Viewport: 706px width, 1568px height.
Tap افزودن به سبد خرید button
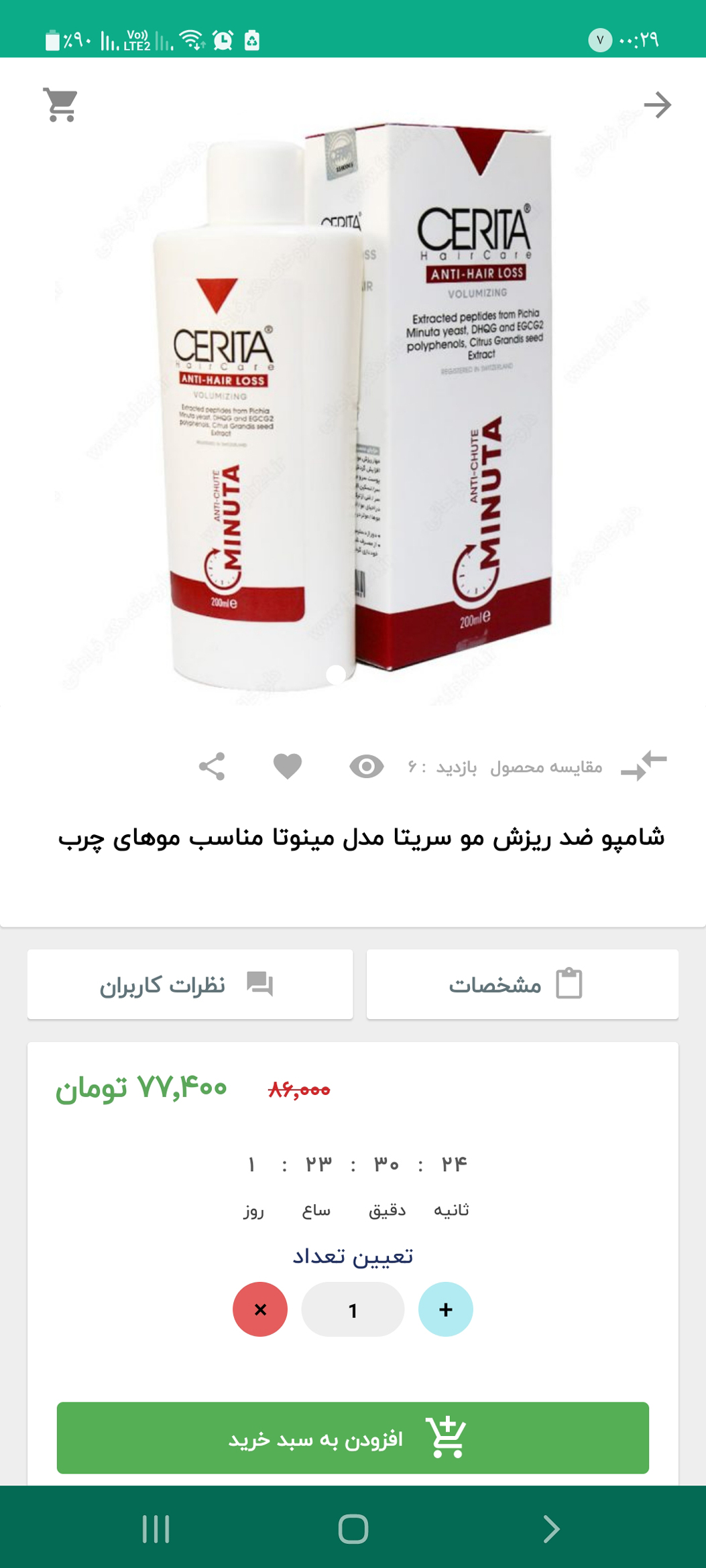coord(353,1438)
